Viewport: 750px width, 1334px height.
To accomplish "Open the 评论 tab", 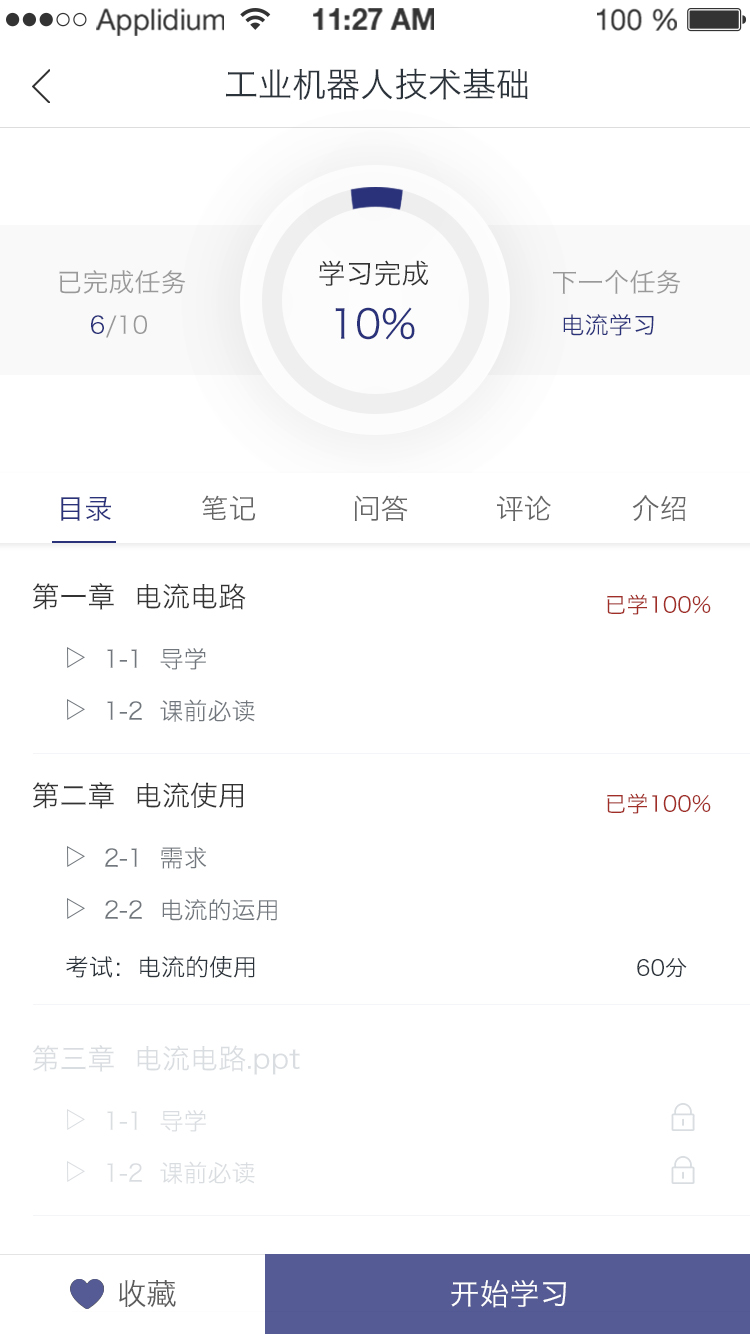I will coord(523,509).
